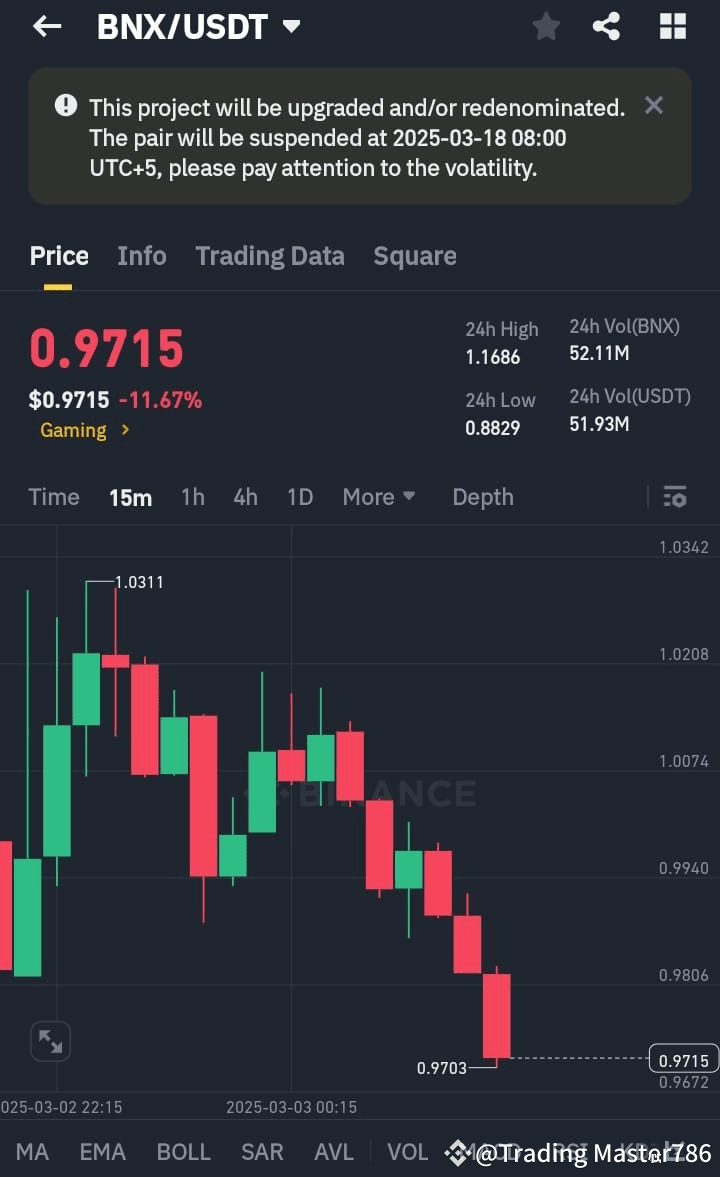Open chart settings icon beside Depth
This screenshot has width=720, height=1177.
(675, 496)
